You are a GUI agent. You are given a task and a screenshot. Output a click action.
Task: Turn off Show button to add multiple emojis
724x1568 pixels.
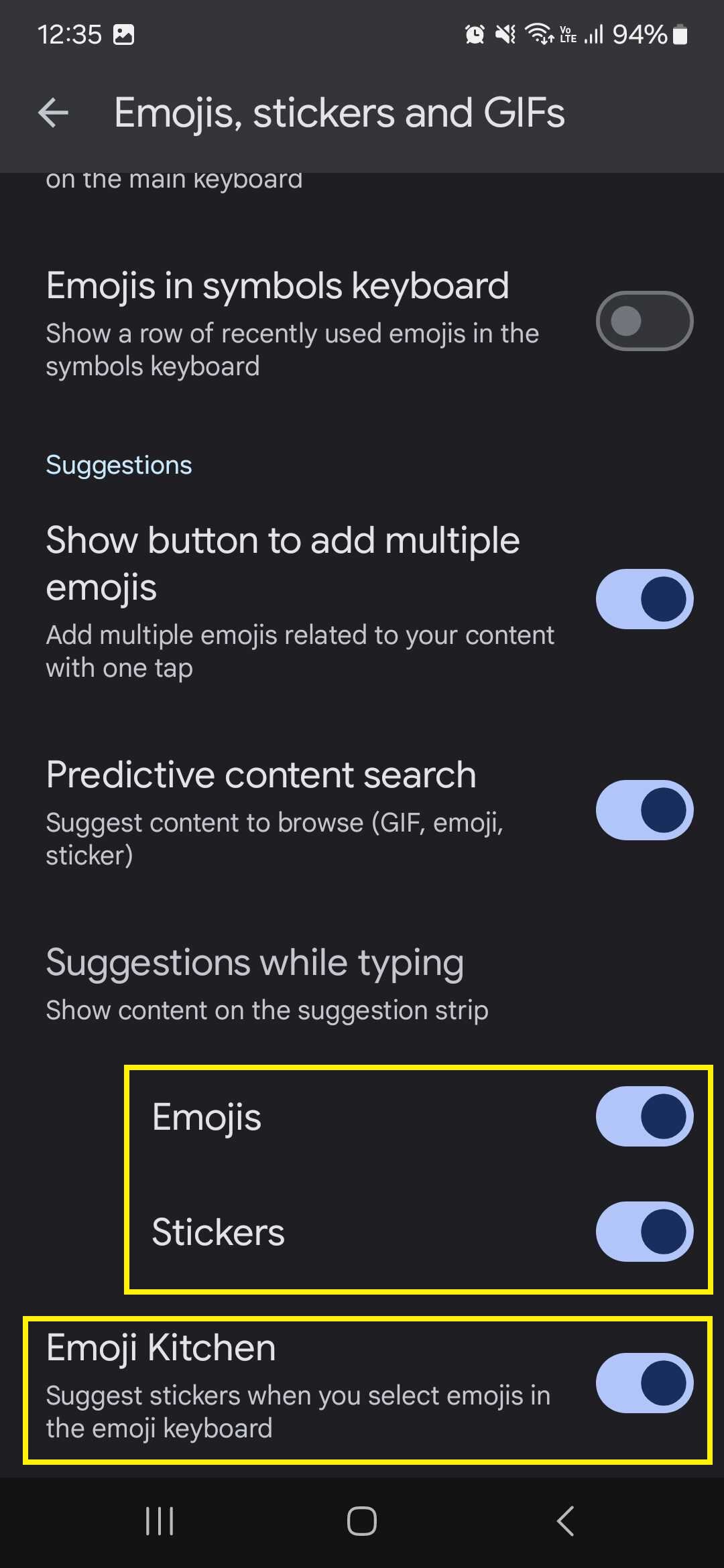(644, 599)
